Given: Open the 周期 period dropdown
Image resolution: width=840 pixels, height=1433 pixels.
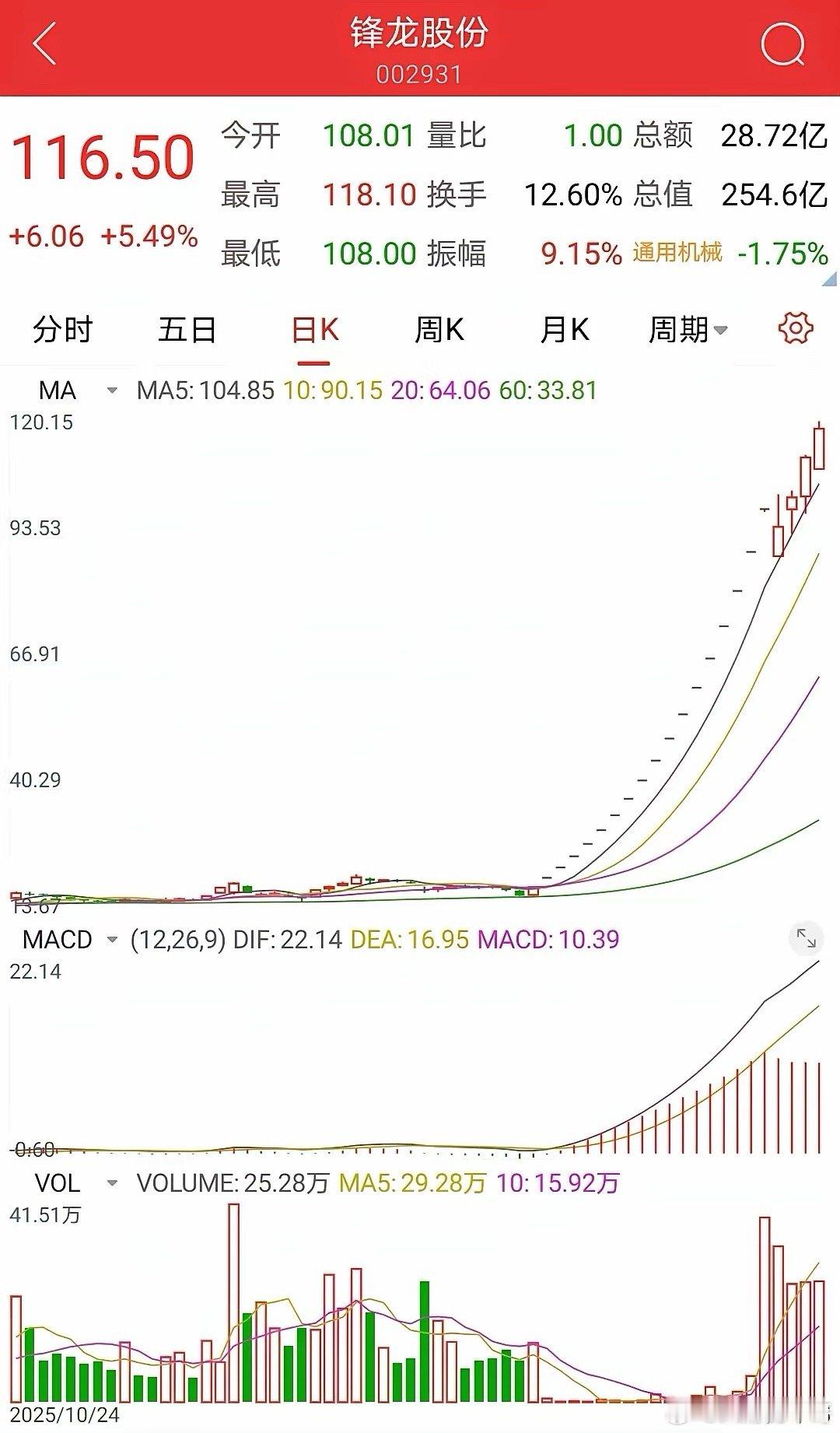Looking at the screenshot, I should pyautogui.click(x=688, y=330).
